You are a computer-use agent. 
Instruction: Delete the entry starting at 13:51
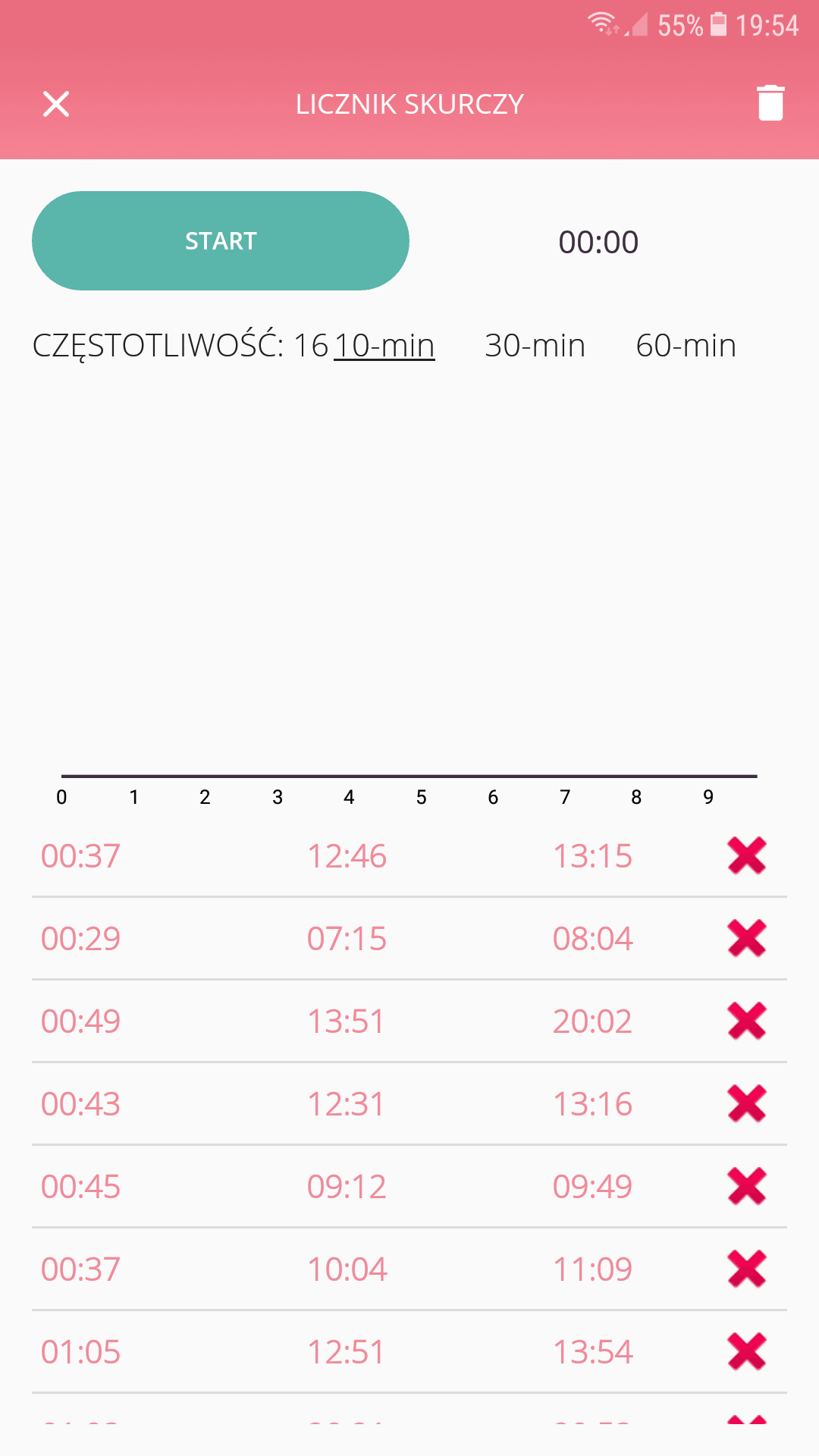[x=747, y=1021]
